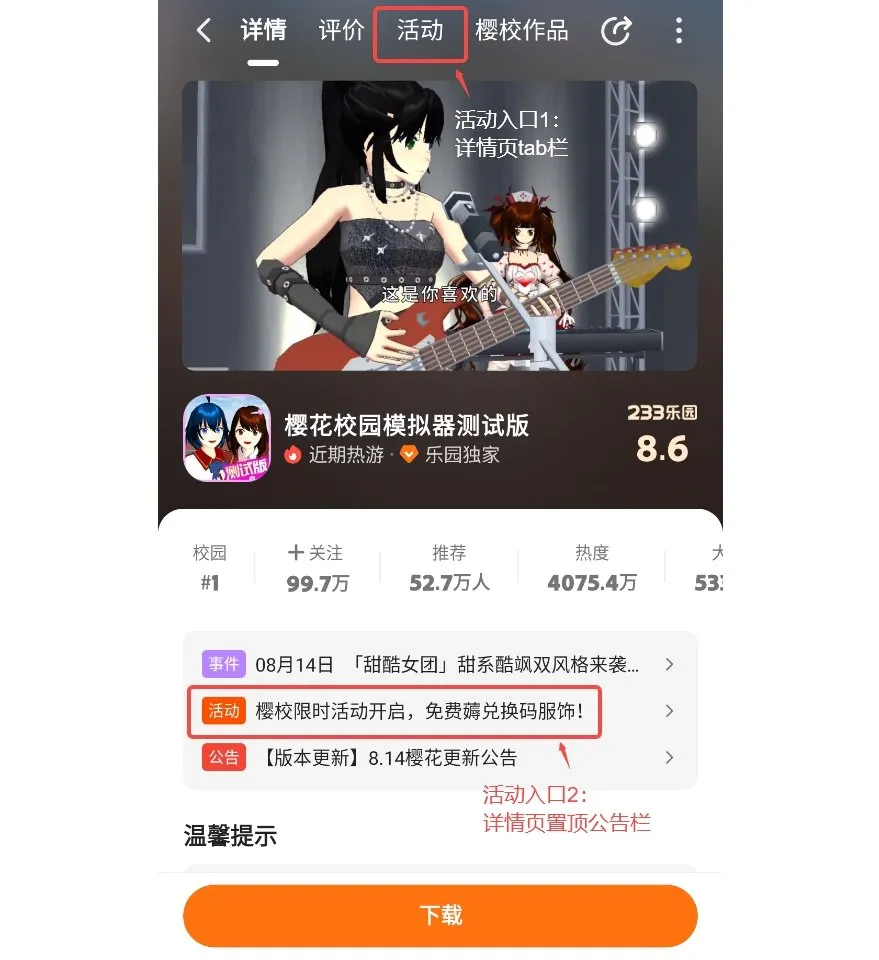
Task: Open the 事件 08月14日 甜酷女团 row
Action: pyautogui.click(x=439, y=664)
